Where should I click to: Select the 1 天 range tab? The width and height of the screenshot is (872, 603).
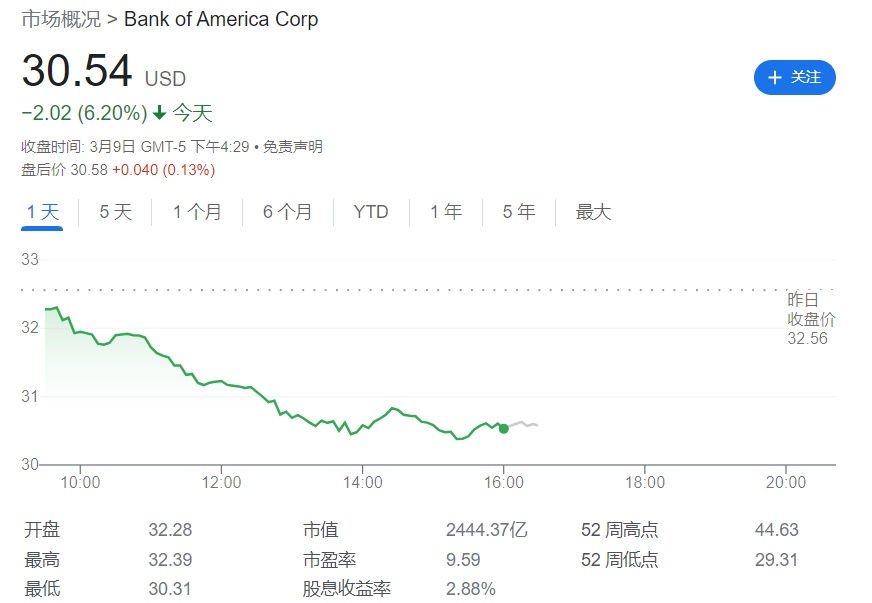coord(42,212)
